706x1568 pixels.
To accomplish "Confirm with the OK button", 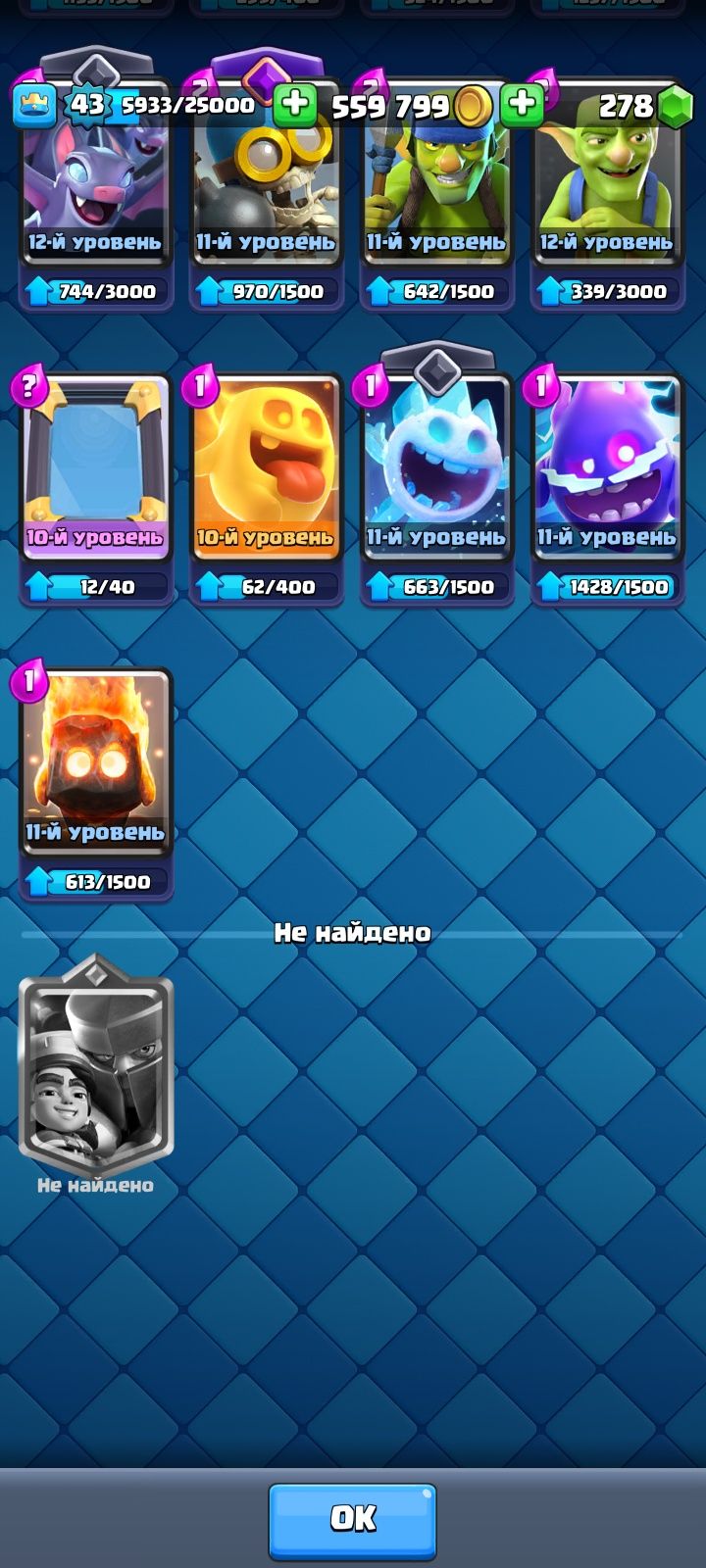I will pyautogui.click(x=352, y=1519).
